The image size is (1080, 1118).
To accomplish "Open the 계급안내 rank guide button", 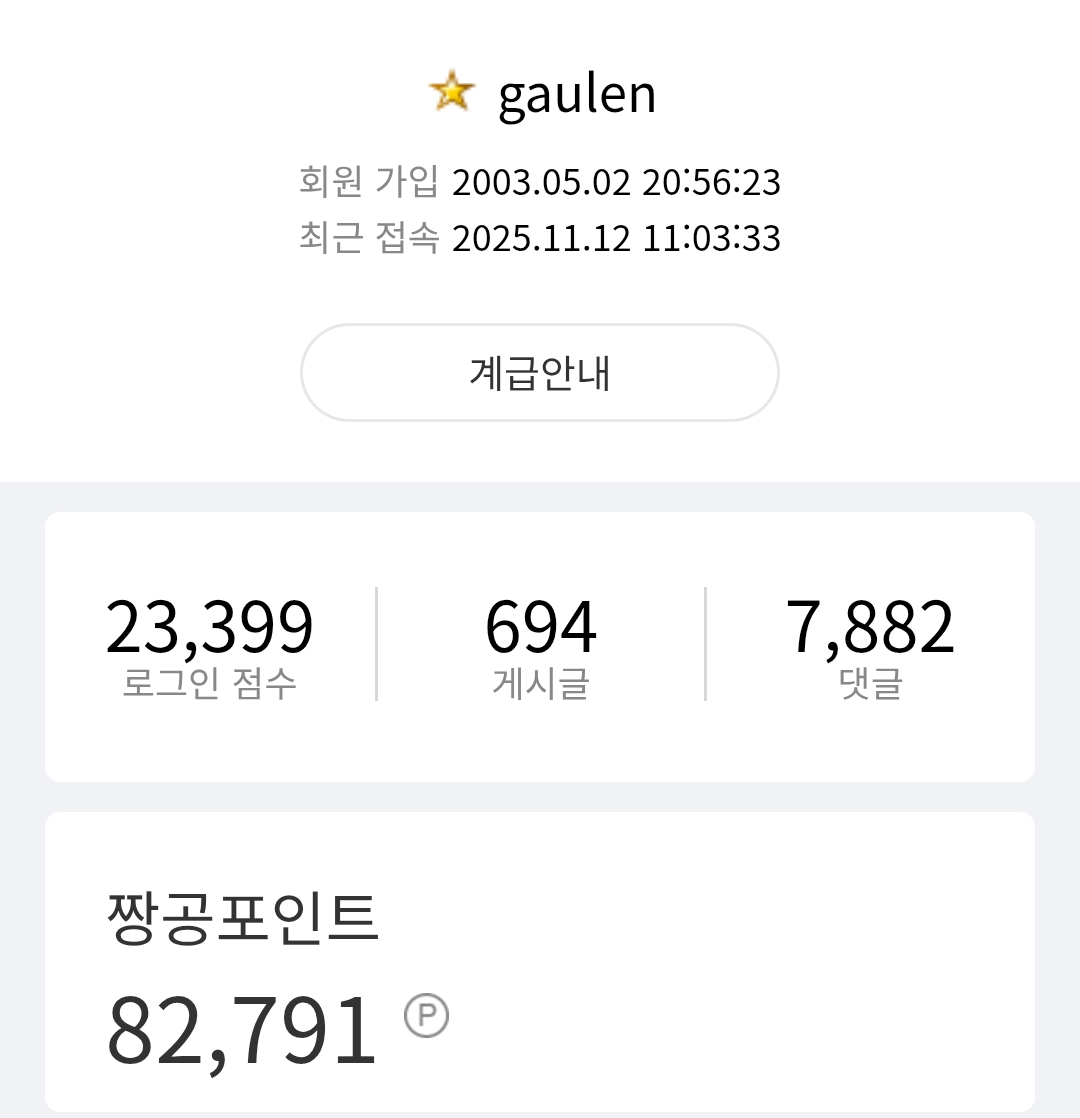I will click(x=540, y=373).
